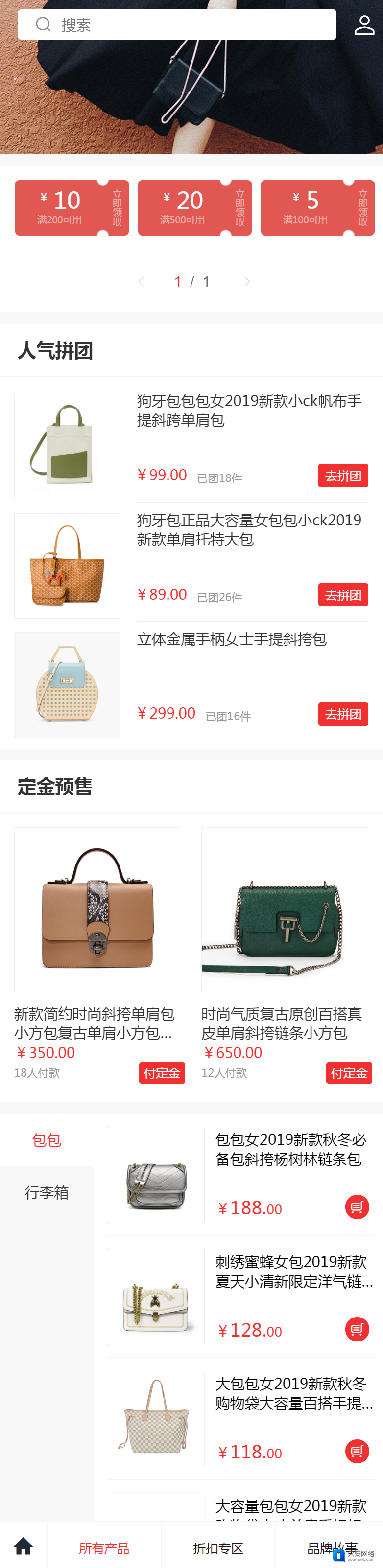383x1568 pixels.
Task: Open the 所有产品 tab
Action: [x=104, y=1547]
